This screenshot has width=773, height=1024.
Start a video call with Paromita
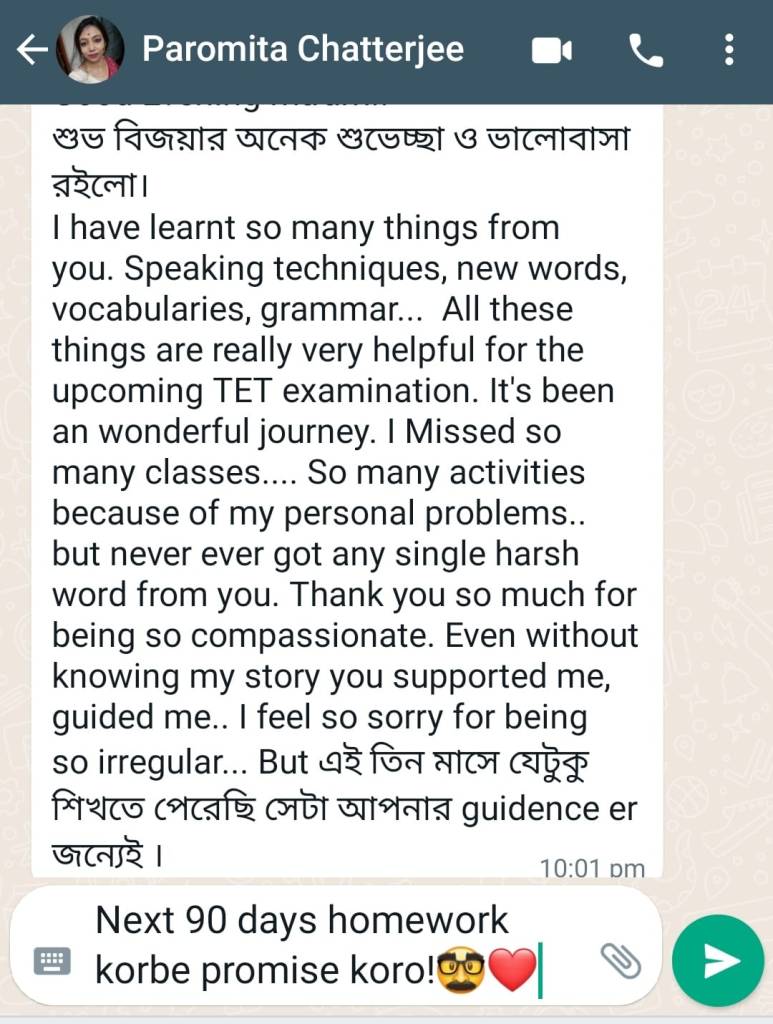(551, 50)
